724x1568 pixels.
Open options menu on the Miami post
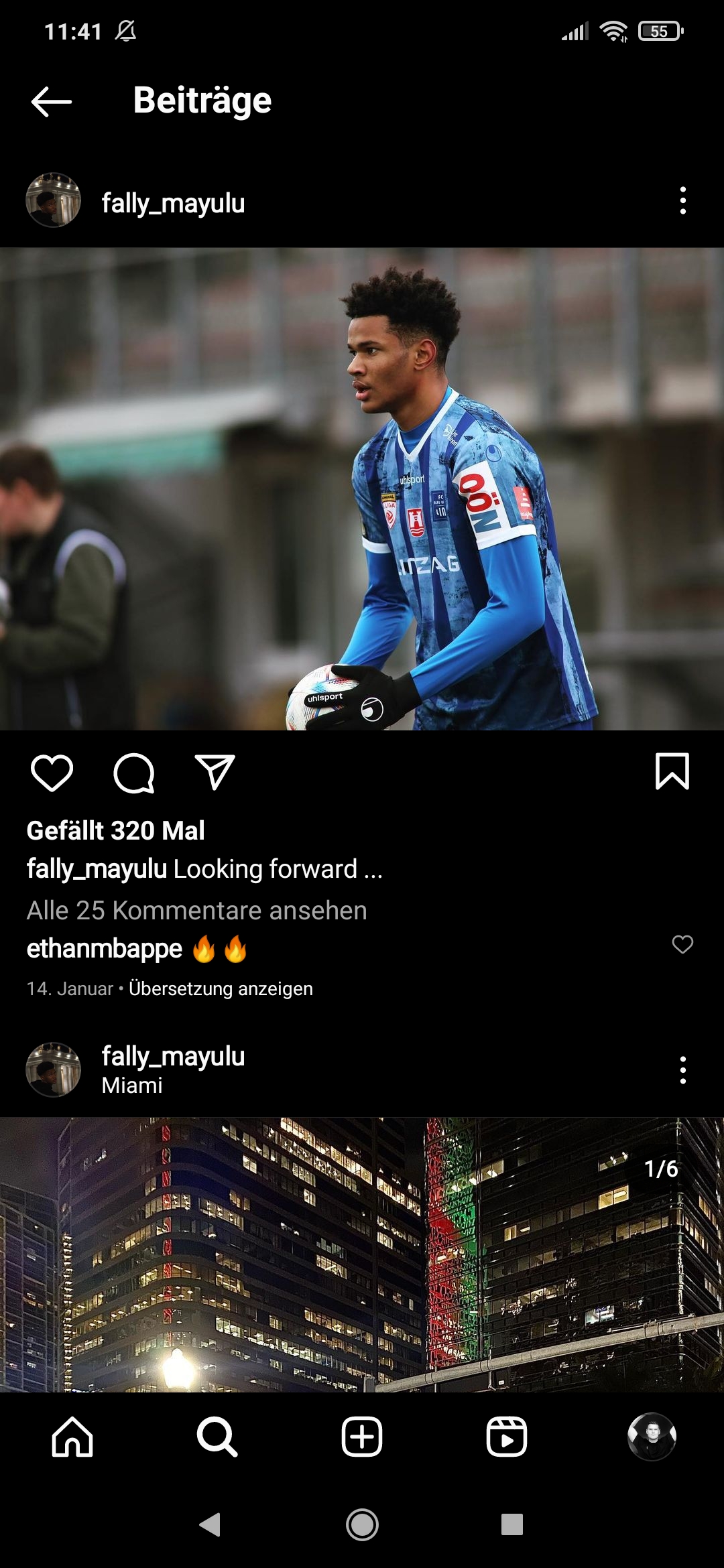(x=682, y=1070)
